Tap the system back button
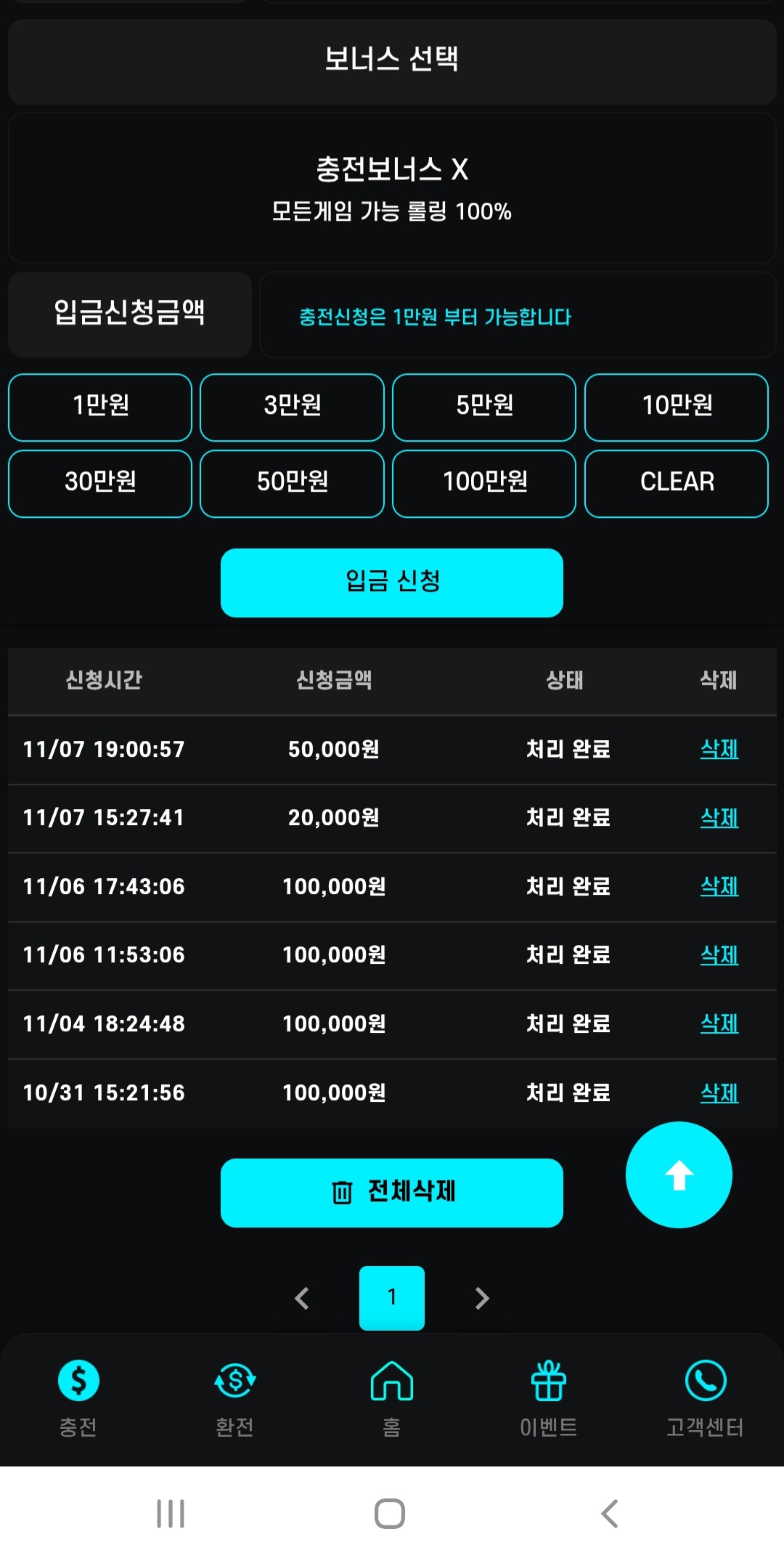This screenshot has width=784, height=1558. pyautogui.click(x=610, y=1514)
